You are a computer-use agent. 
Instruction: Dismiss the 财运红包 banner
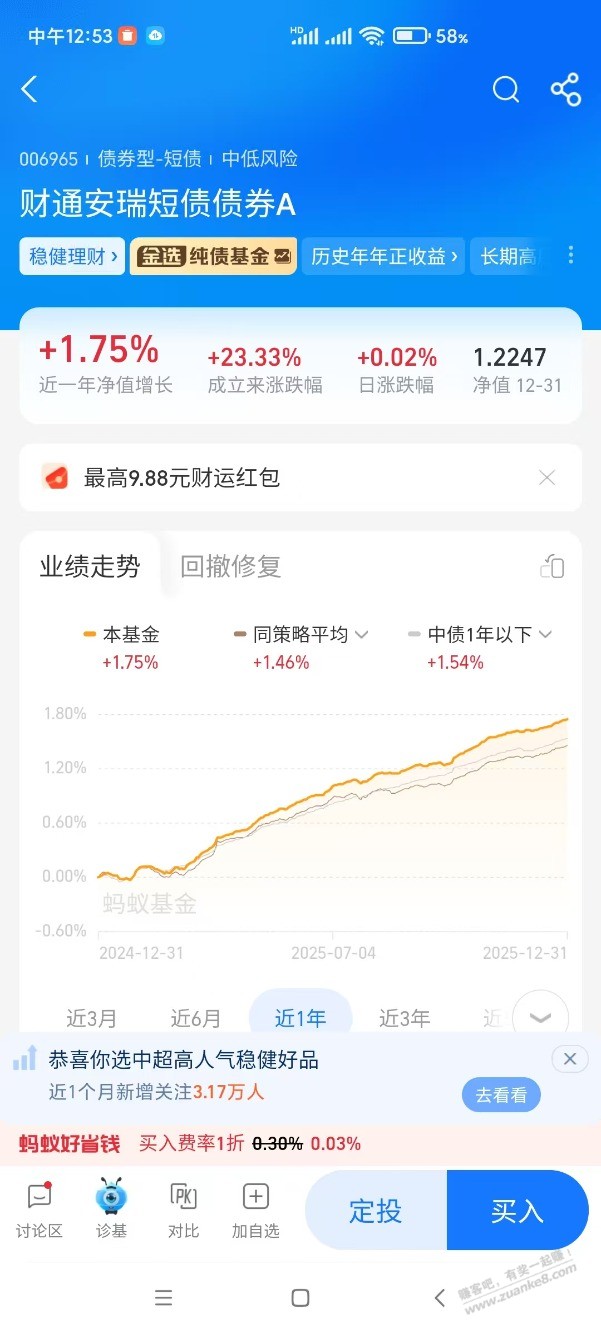[x=547, y=478]
